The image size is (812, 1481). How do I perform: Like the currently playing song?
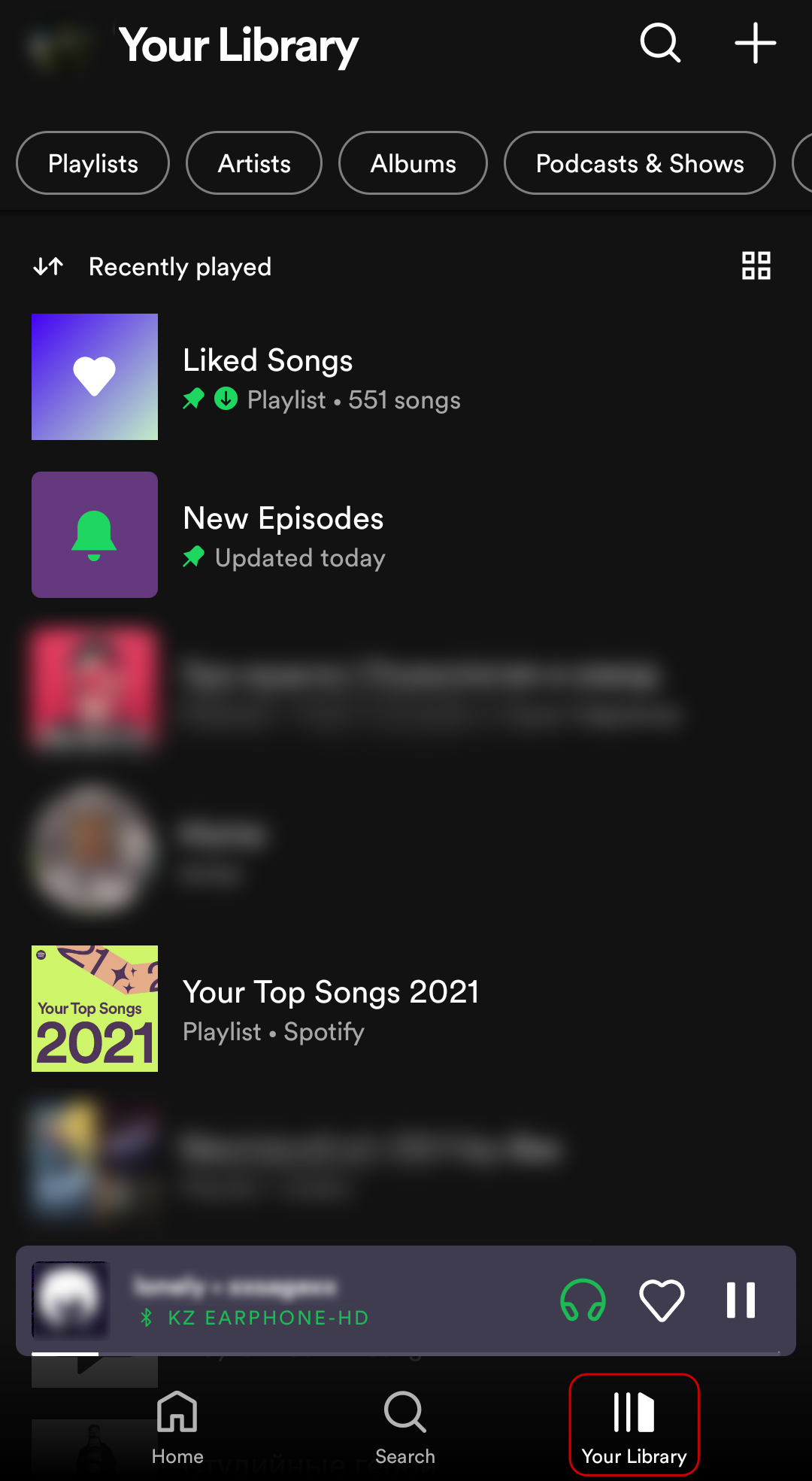tap(662, 1300)
